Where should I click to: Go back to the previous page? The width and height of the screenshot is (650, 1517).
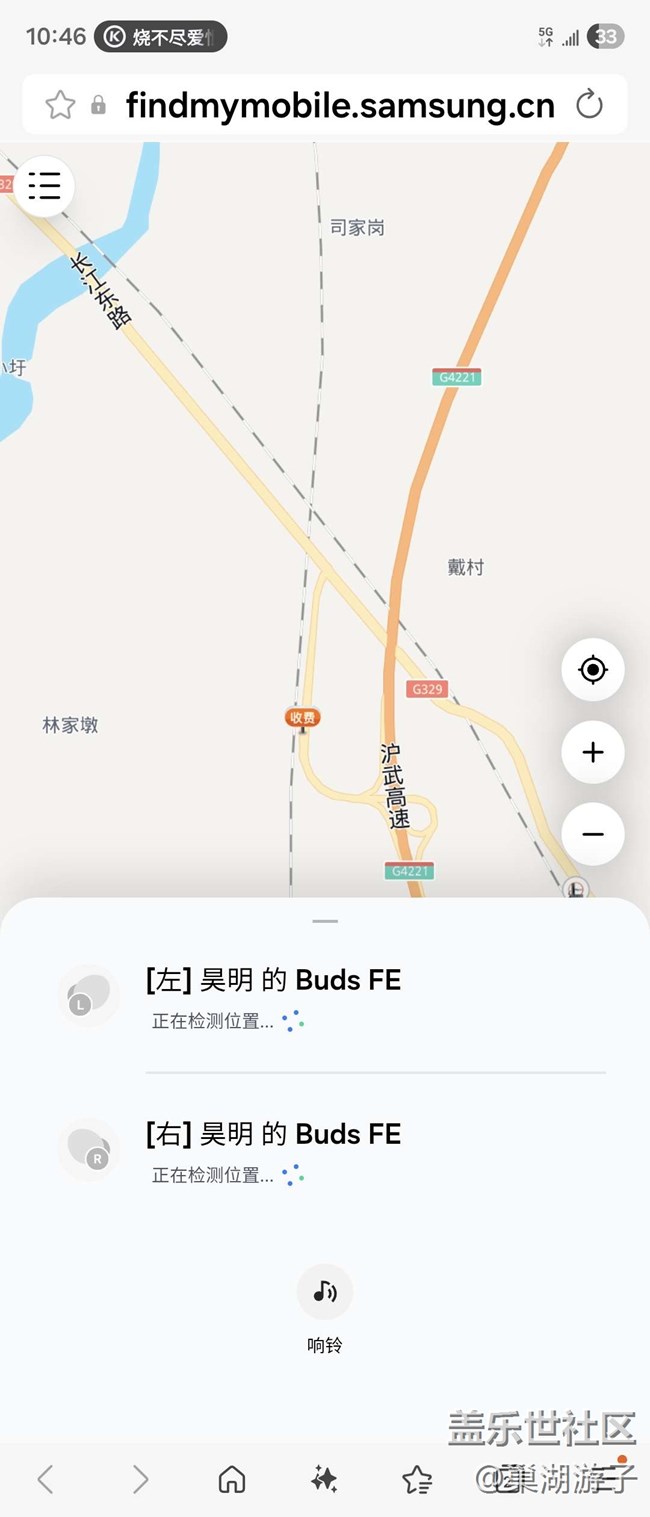point(45,1479)
